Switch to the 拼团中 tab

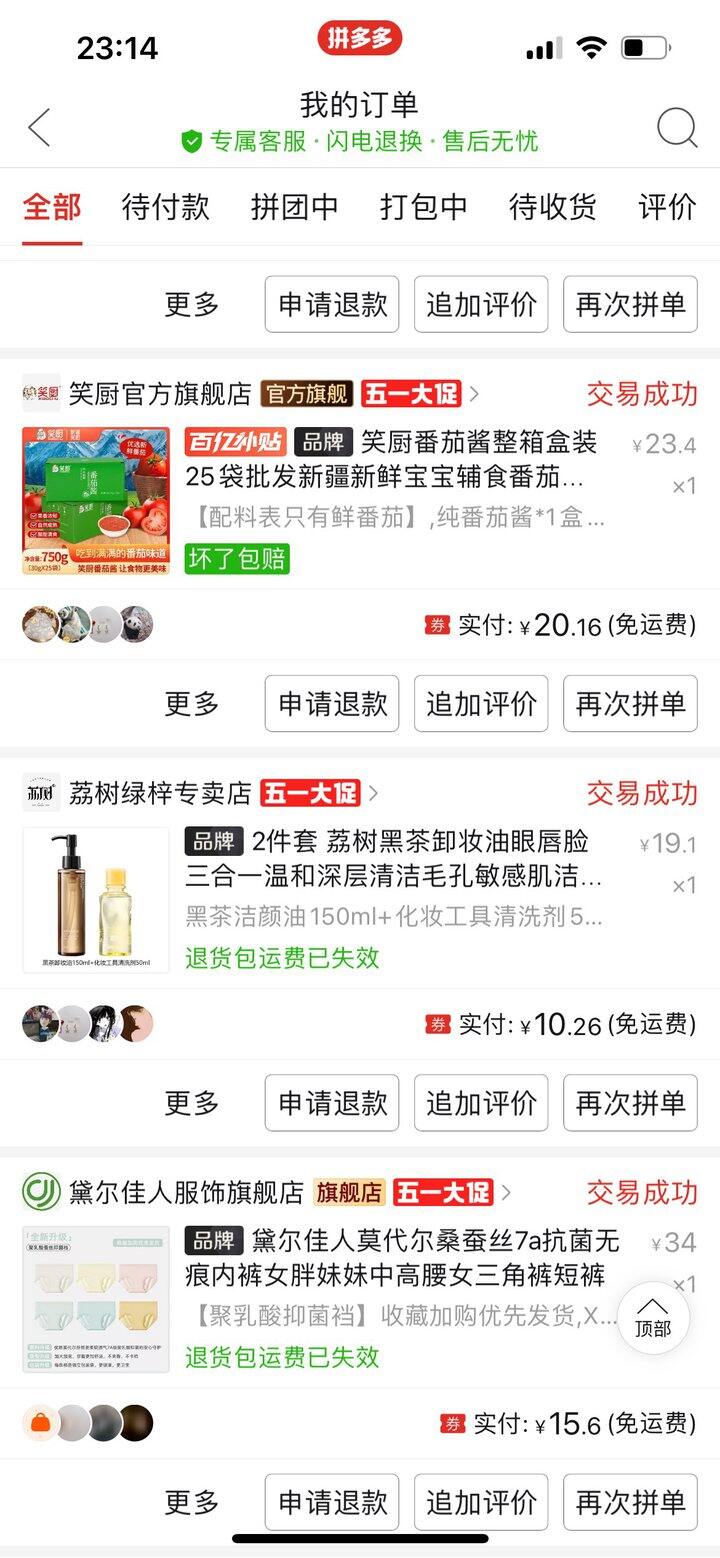point(294,207)
